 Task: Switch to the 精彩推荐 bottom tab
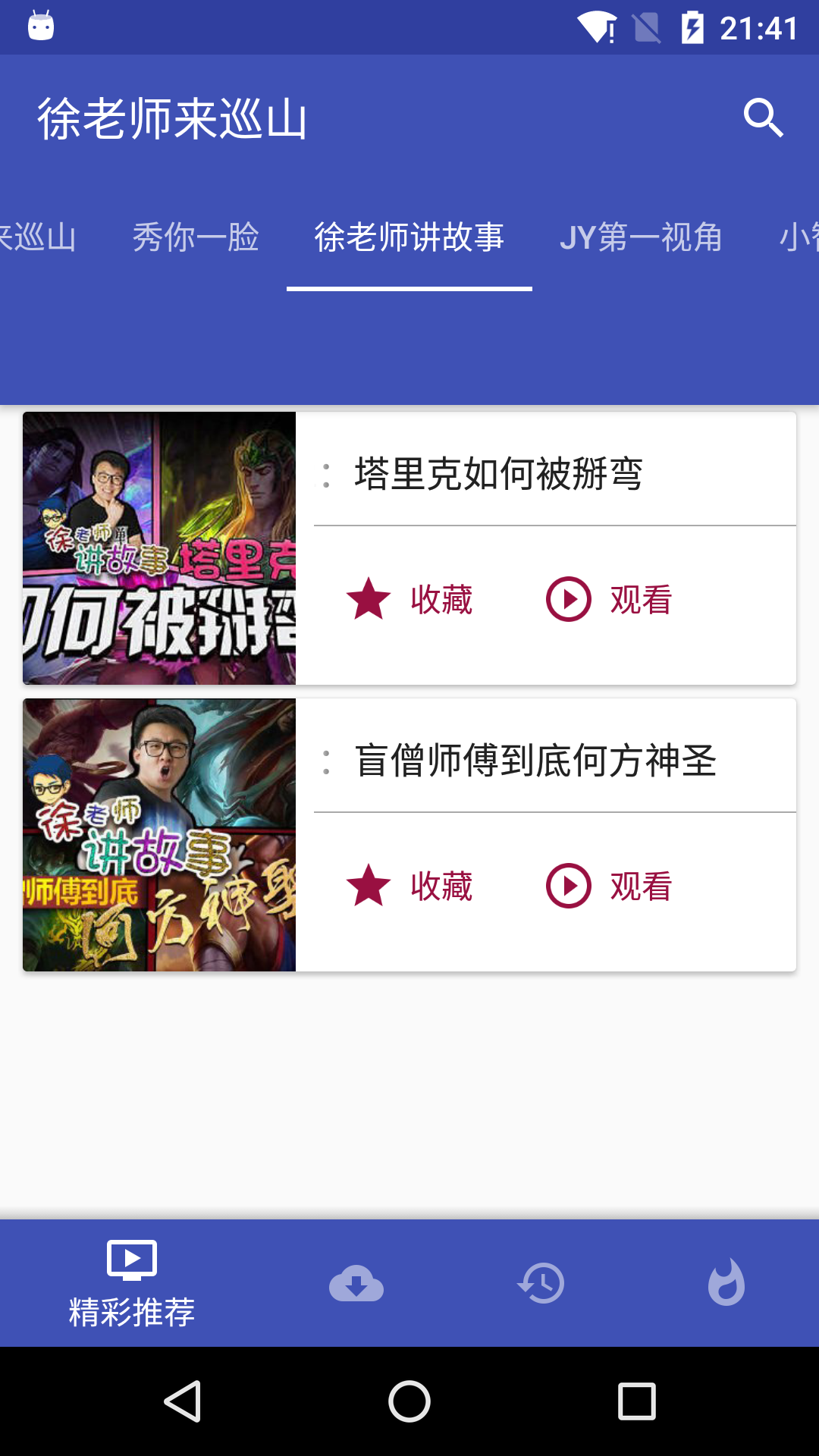click(132, 1283)
